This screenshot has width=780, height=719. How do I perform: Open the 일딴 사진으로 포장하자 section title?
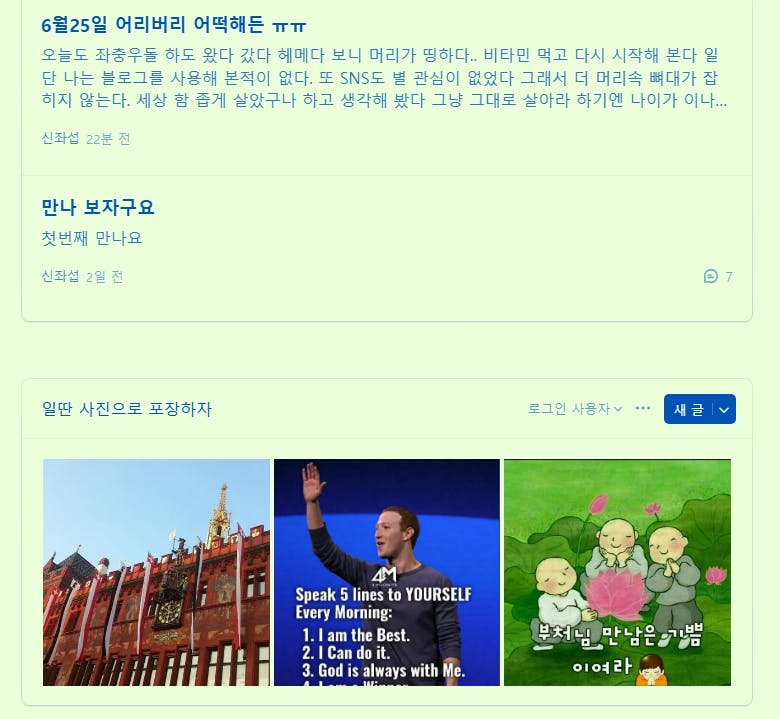point(127,409)
